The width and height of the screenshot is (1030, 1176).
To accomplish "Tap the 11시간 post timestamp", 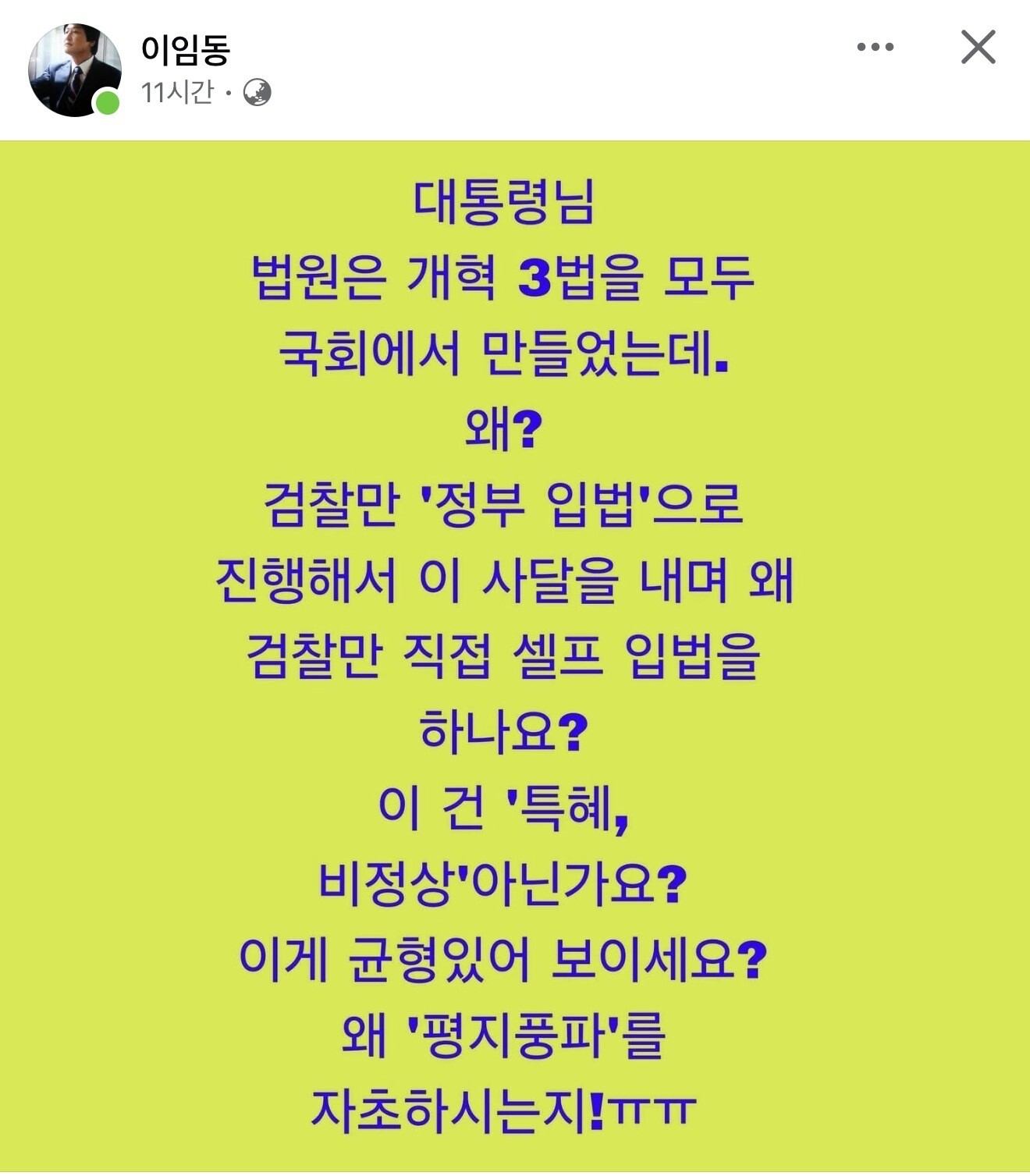I will click(177, 93).
